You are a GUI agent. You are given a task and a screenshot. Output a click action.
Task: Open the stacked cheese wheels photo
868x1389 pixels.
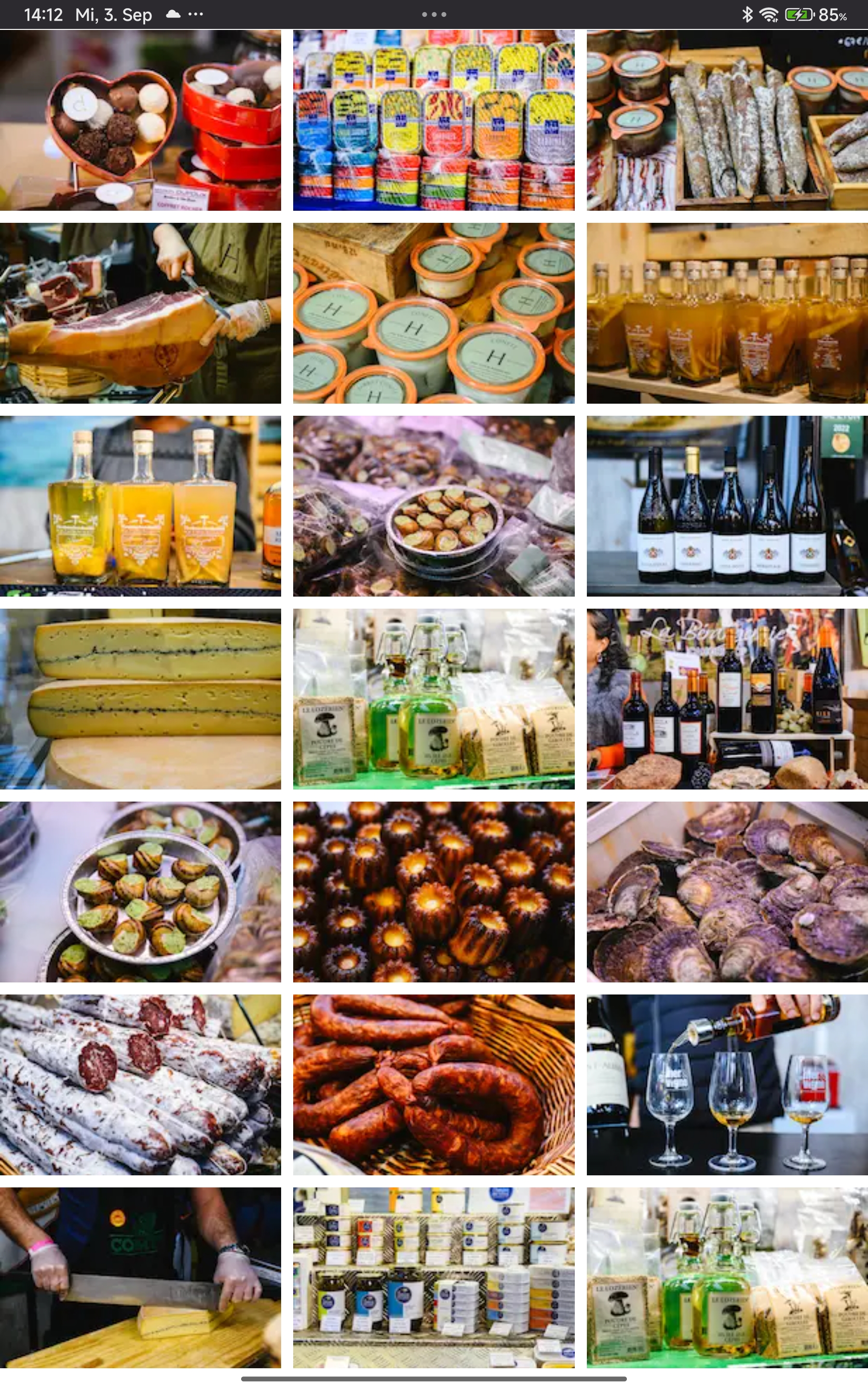coord(140,698)
